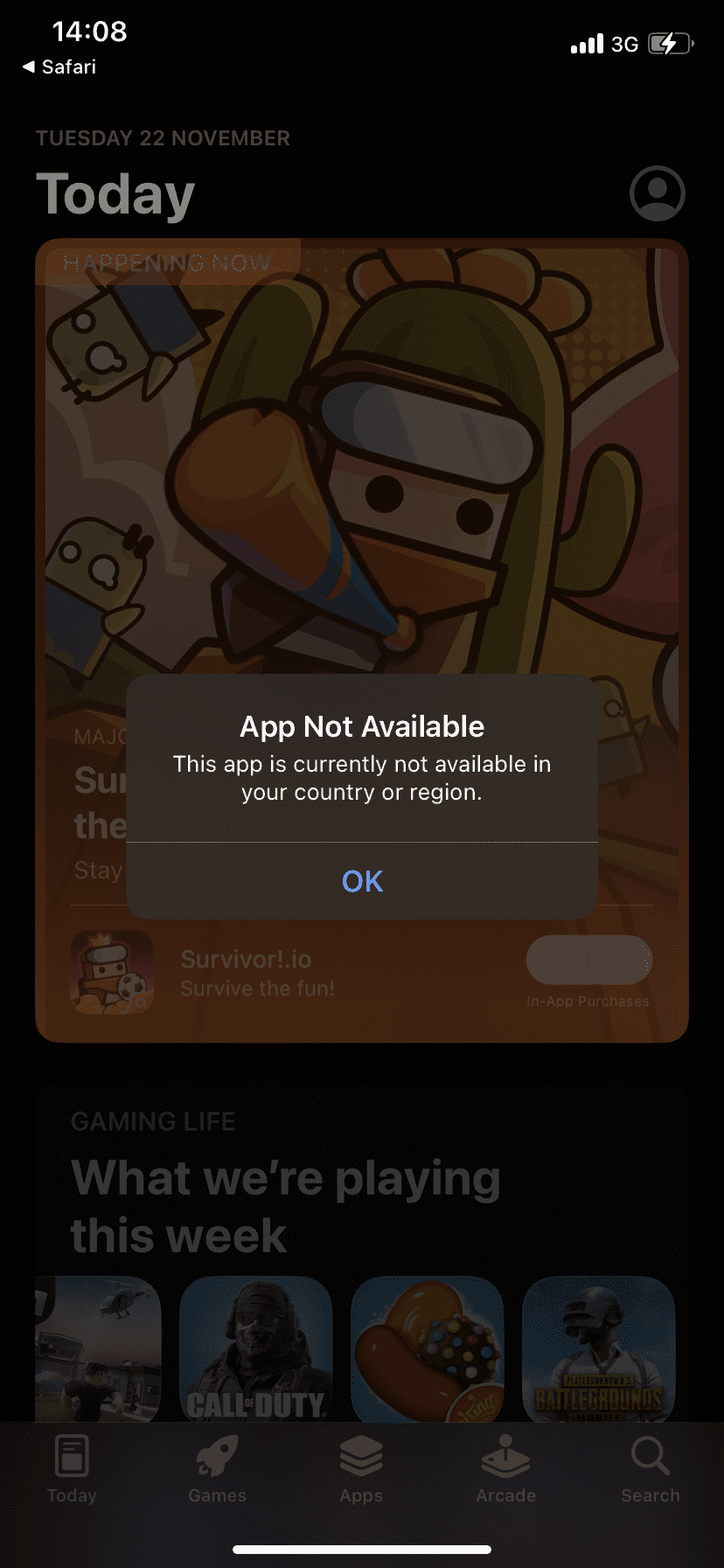The image size is (724, 1568).
Task: Tap the get button for Survivor!.io
Action: 588,960
